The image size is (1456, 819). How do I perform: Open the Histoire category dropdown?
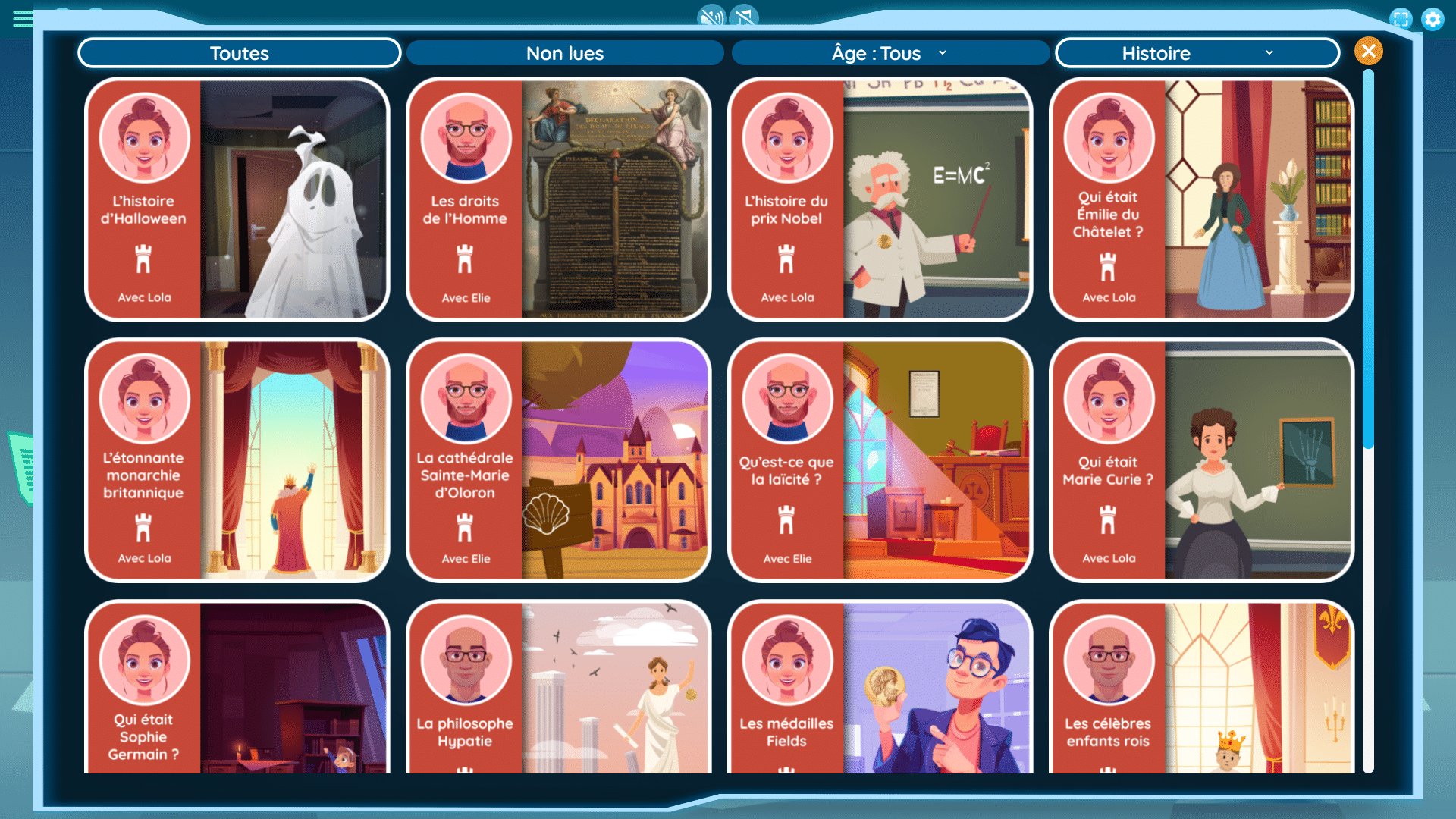click(x=1197, y=53)
